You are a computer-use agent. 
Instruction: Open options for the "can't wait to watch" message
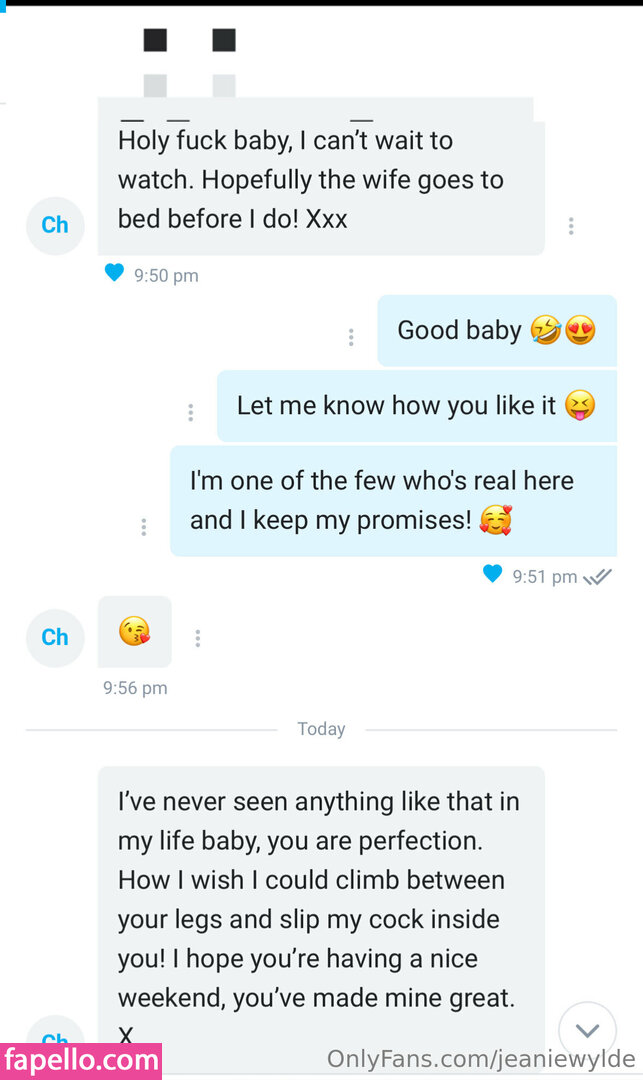[571, 226]
